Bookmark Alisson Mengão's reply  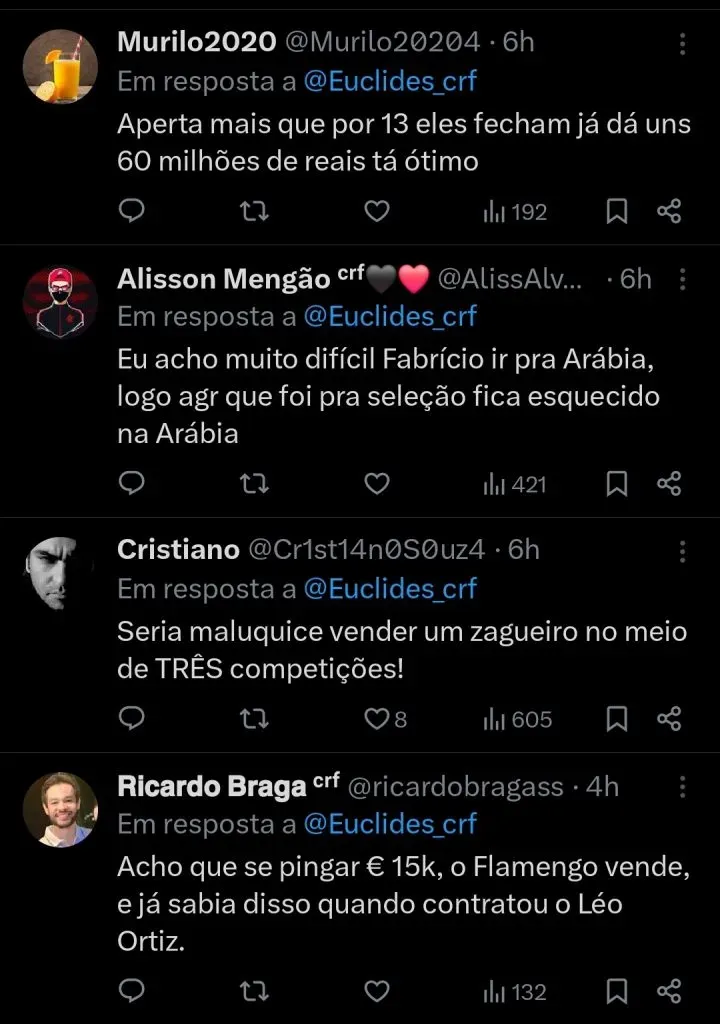click(x=617, y=483)
